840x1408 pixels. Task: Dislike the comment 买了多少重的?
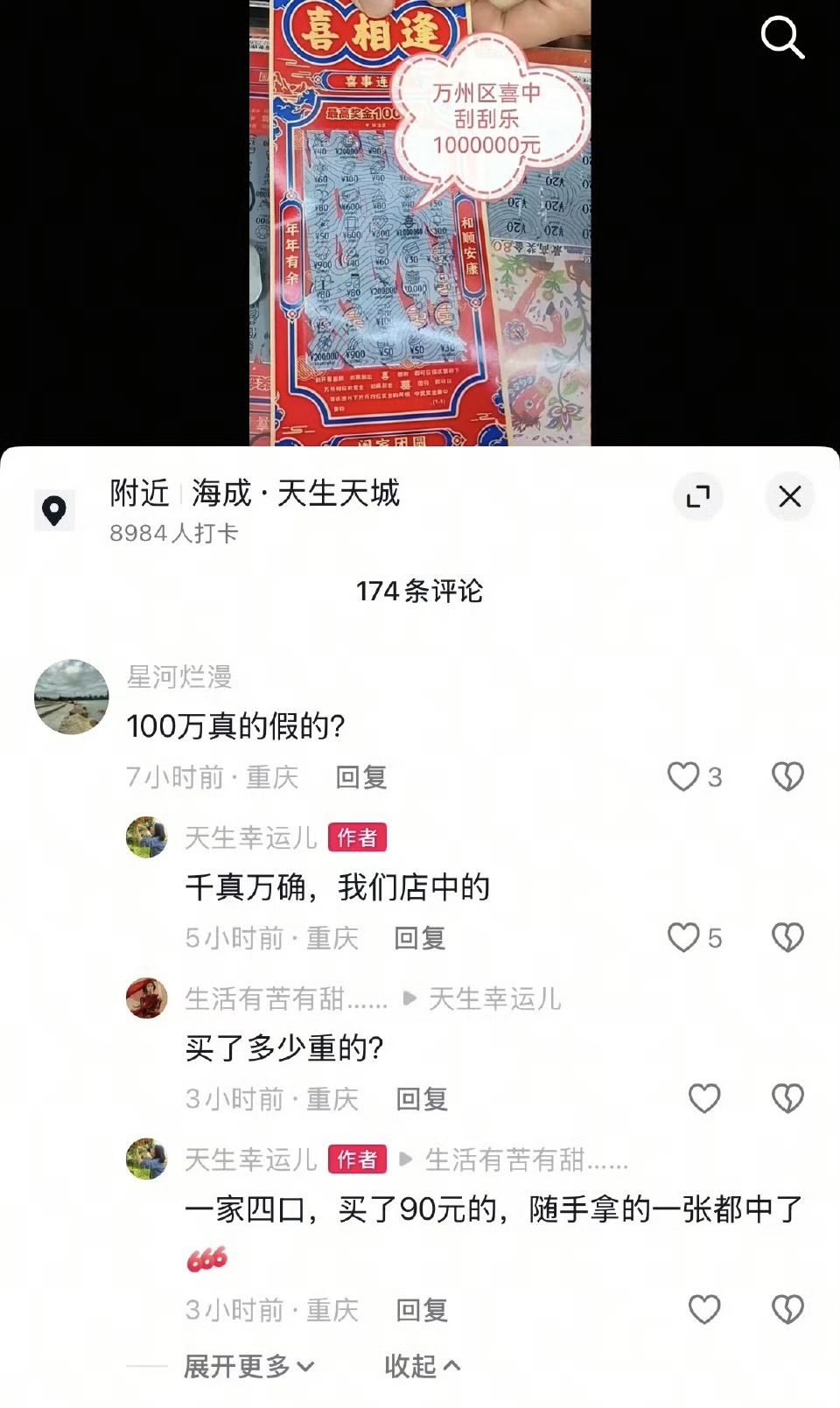(x=787, y=1098)
